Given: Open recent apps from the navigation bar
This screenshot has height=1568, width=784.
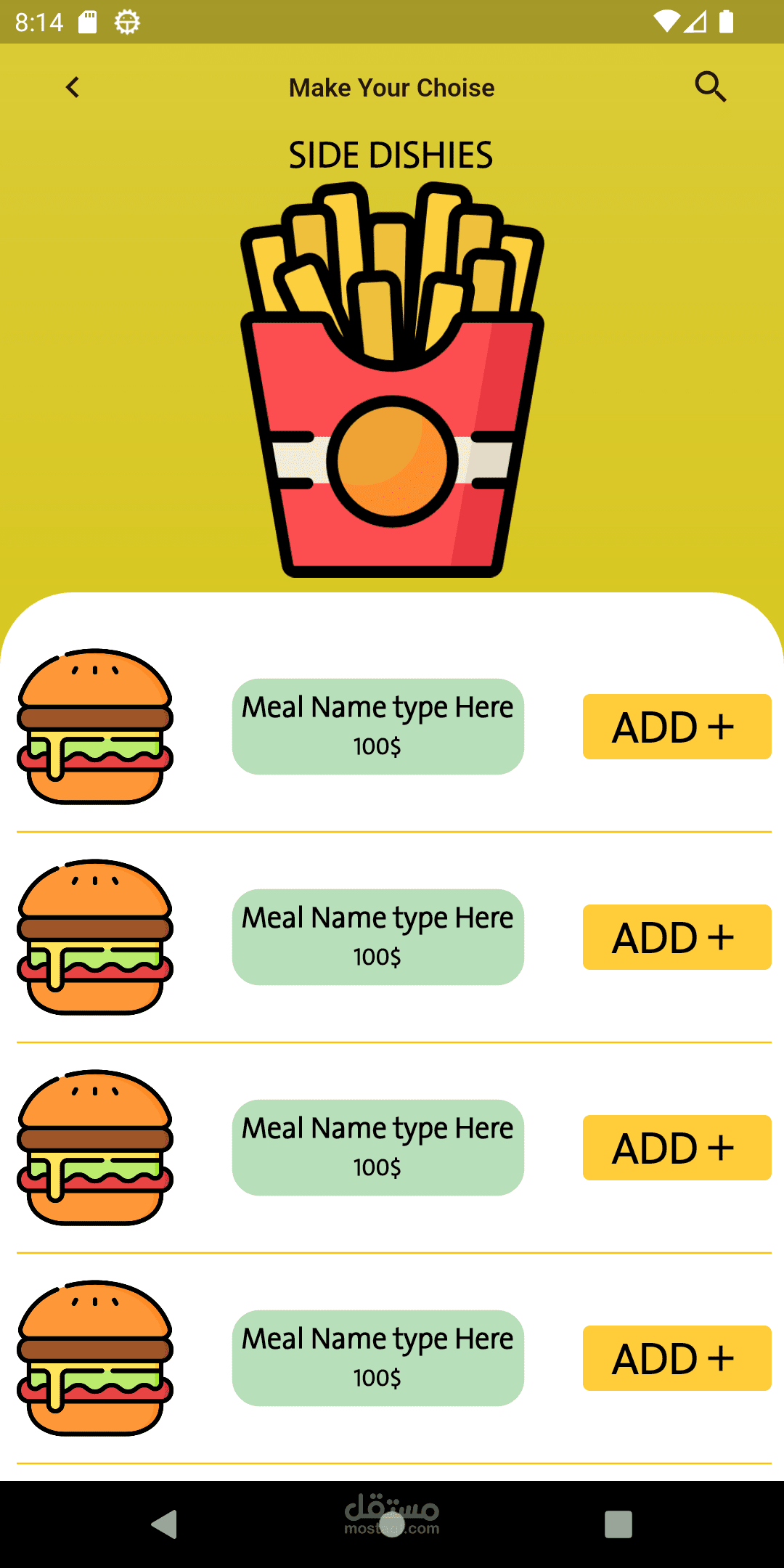Looking at the screenshot, I should [x=618, y=1524].
